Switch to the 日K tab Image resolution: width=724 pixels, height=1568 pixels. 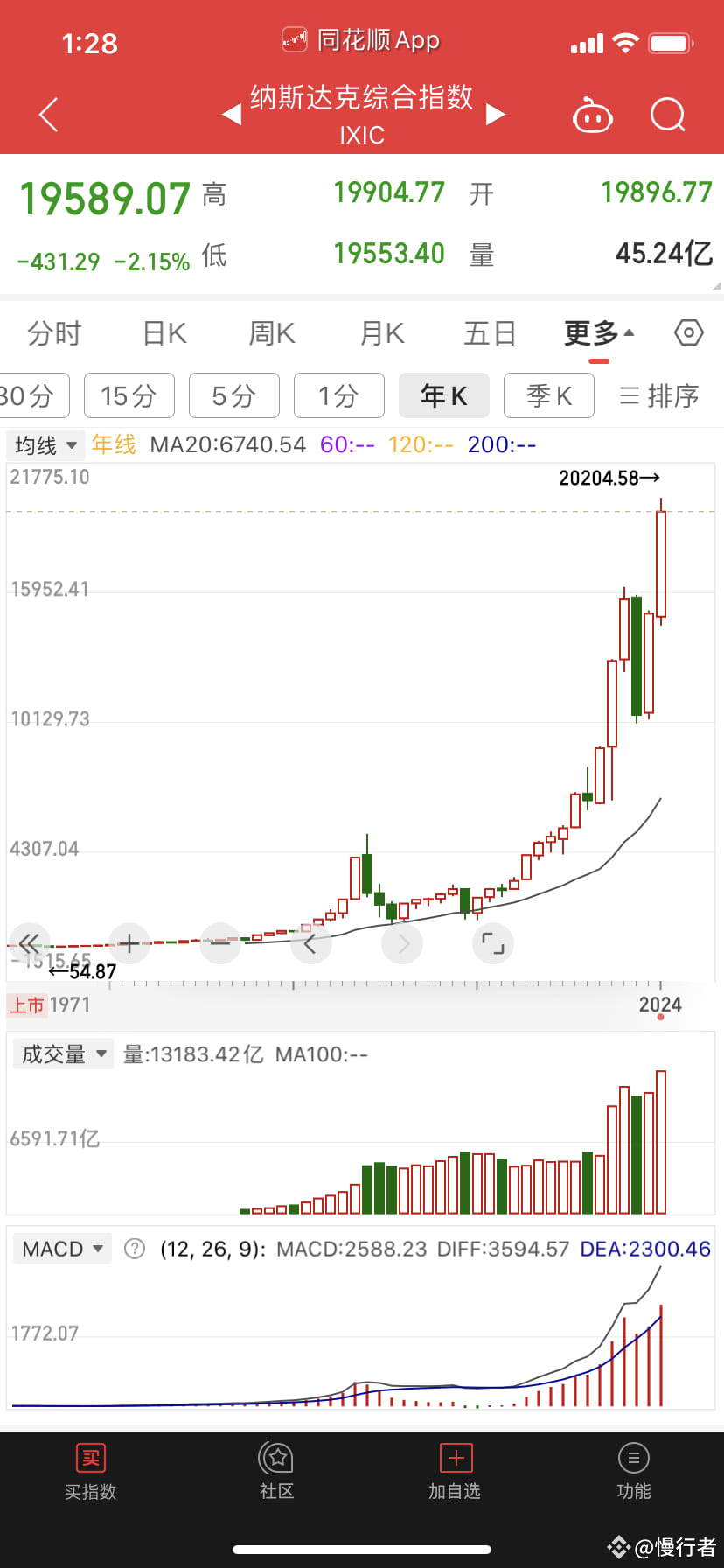pyautogui.click(x=163, y=332)
